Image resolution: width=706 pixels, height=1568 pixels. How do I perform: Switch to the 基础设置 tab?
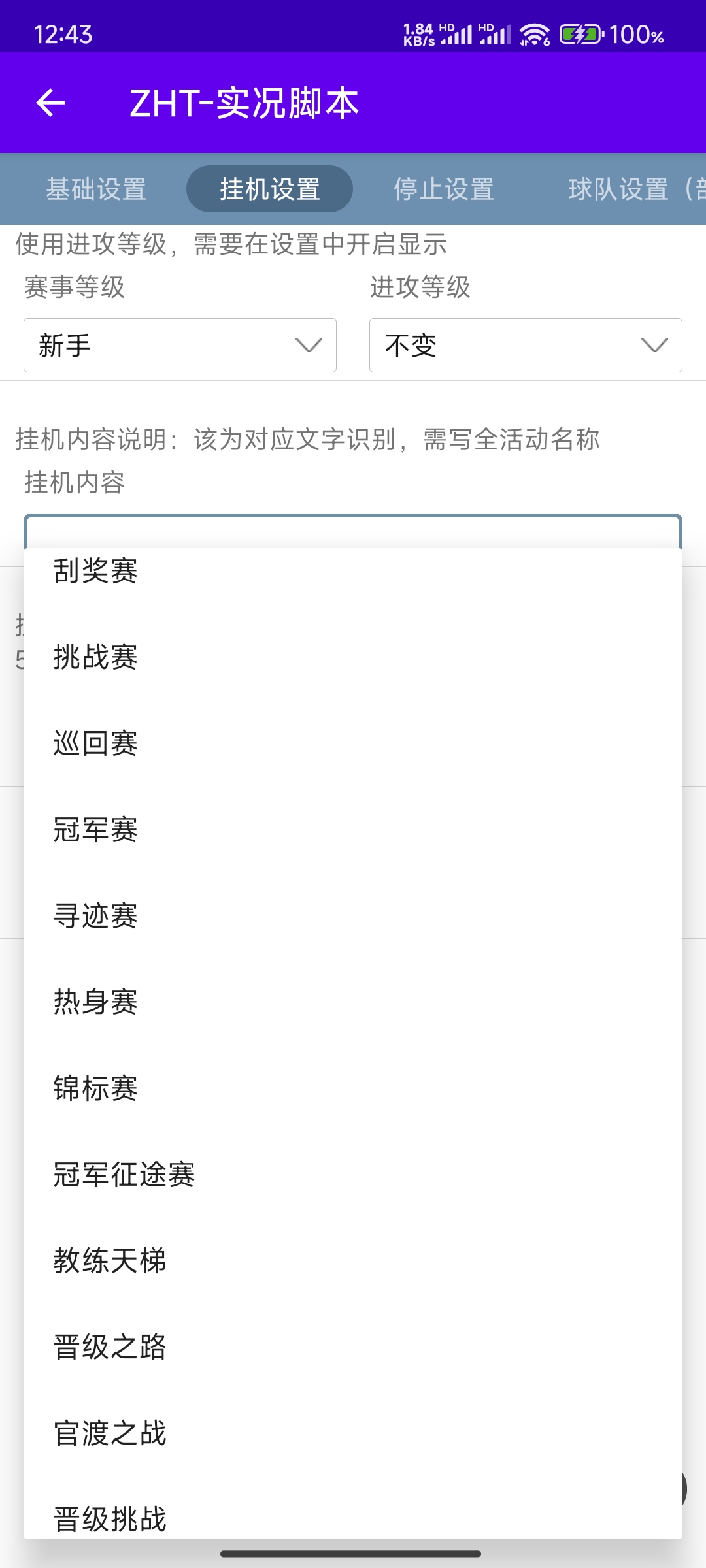click(x=95, y=189)
